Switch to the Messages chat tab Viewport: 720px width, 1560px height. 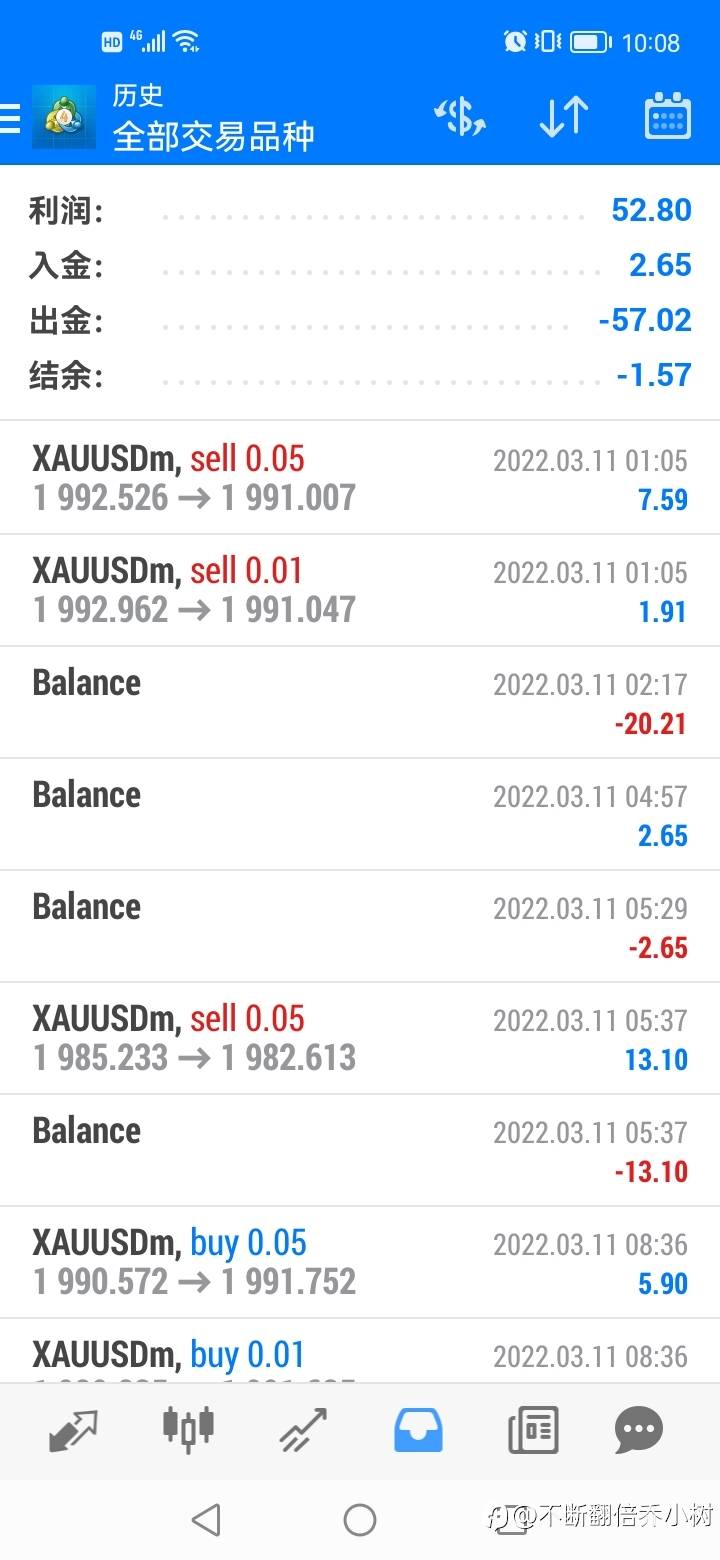(639, 1430)
